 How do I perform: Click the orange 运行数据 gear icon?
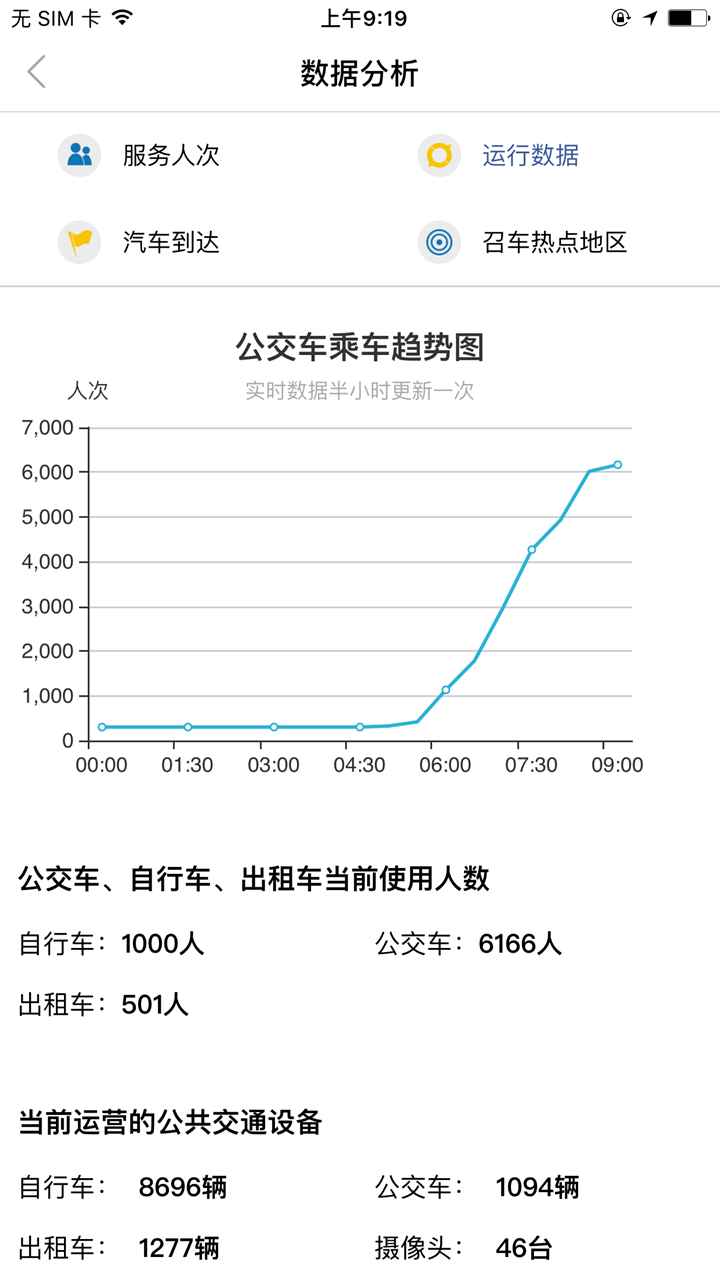(x=438, y=155)
